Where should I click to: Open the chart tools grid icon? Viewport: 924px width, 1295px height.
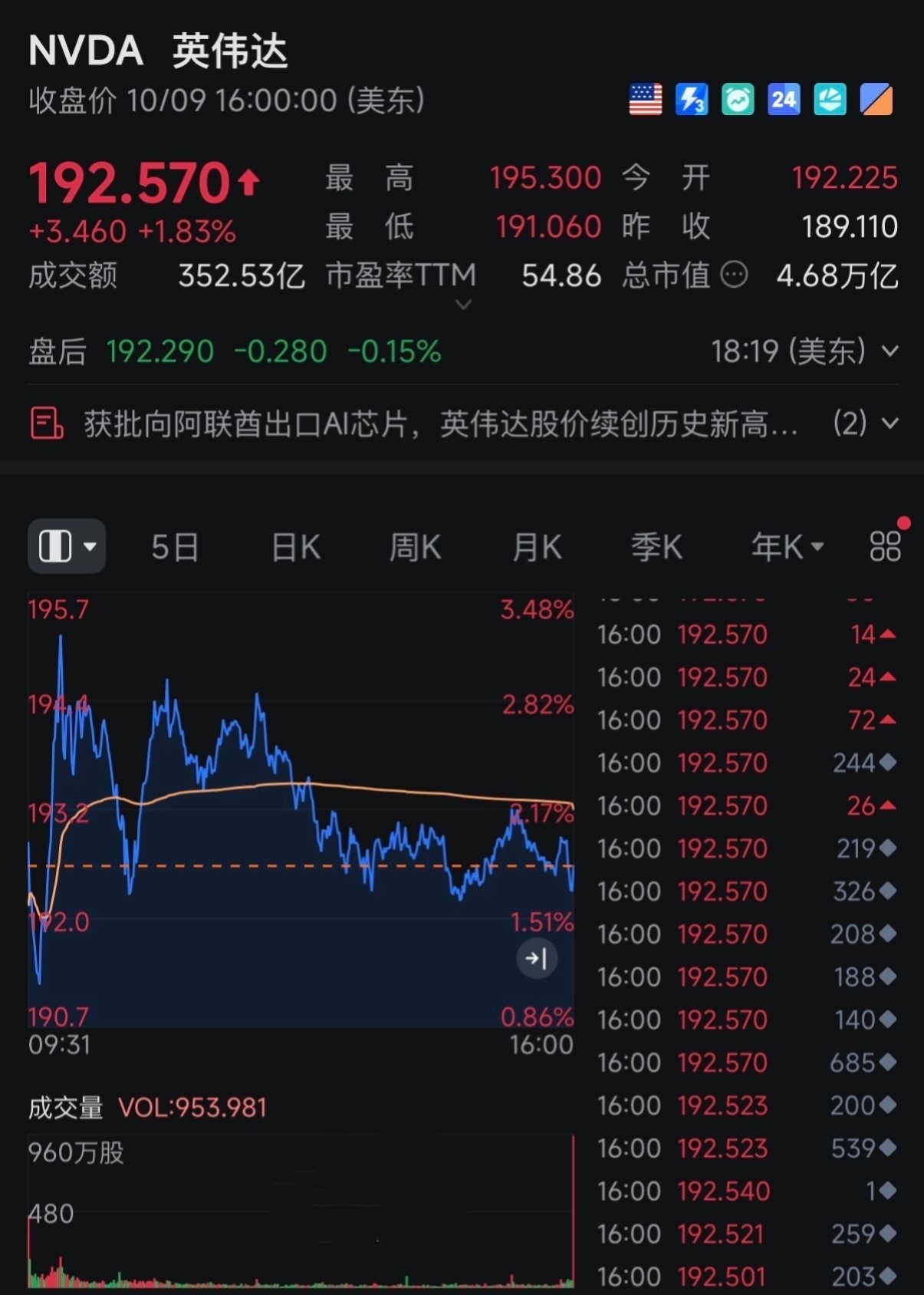click(885, 547)
